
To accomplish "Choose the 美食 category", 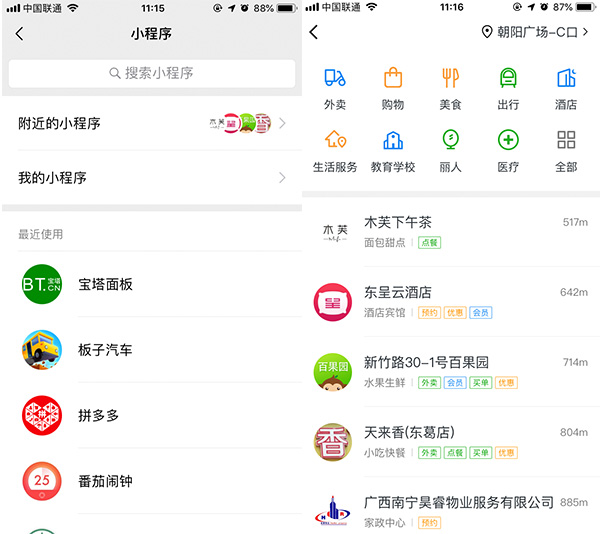I will pyautogui.click(x=450, y=88).
